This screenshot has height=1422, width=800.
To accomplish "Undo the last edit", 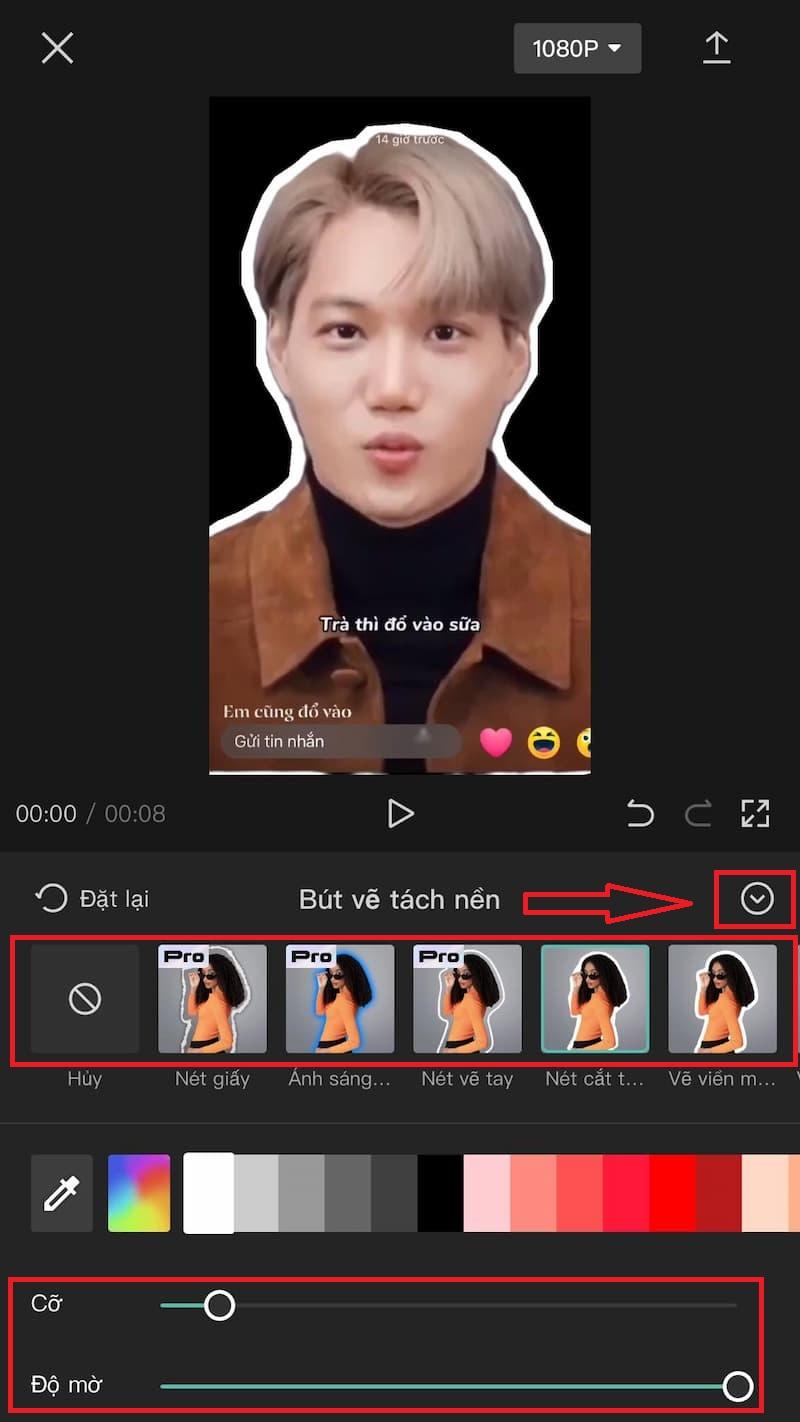I will (x=640, y=813).
